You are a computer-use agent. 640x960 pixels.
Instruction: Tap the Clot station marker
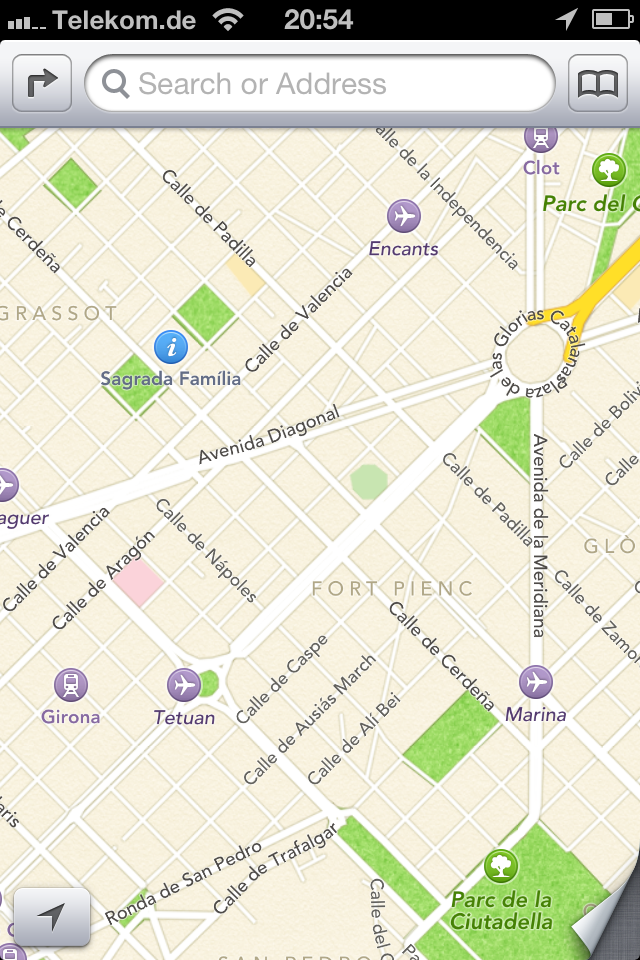coord(541,138)
